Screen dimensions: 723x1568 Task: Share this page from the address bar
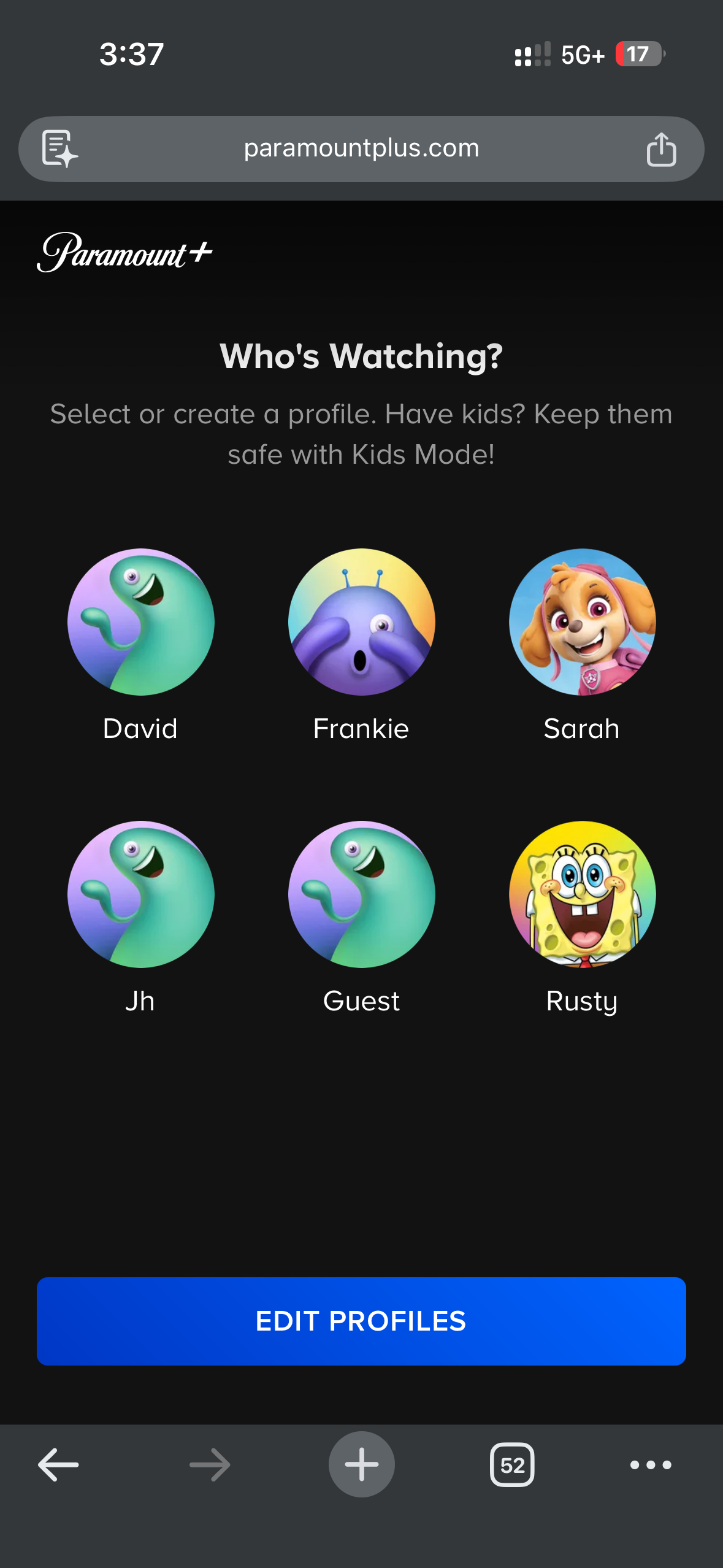[661, 149]
